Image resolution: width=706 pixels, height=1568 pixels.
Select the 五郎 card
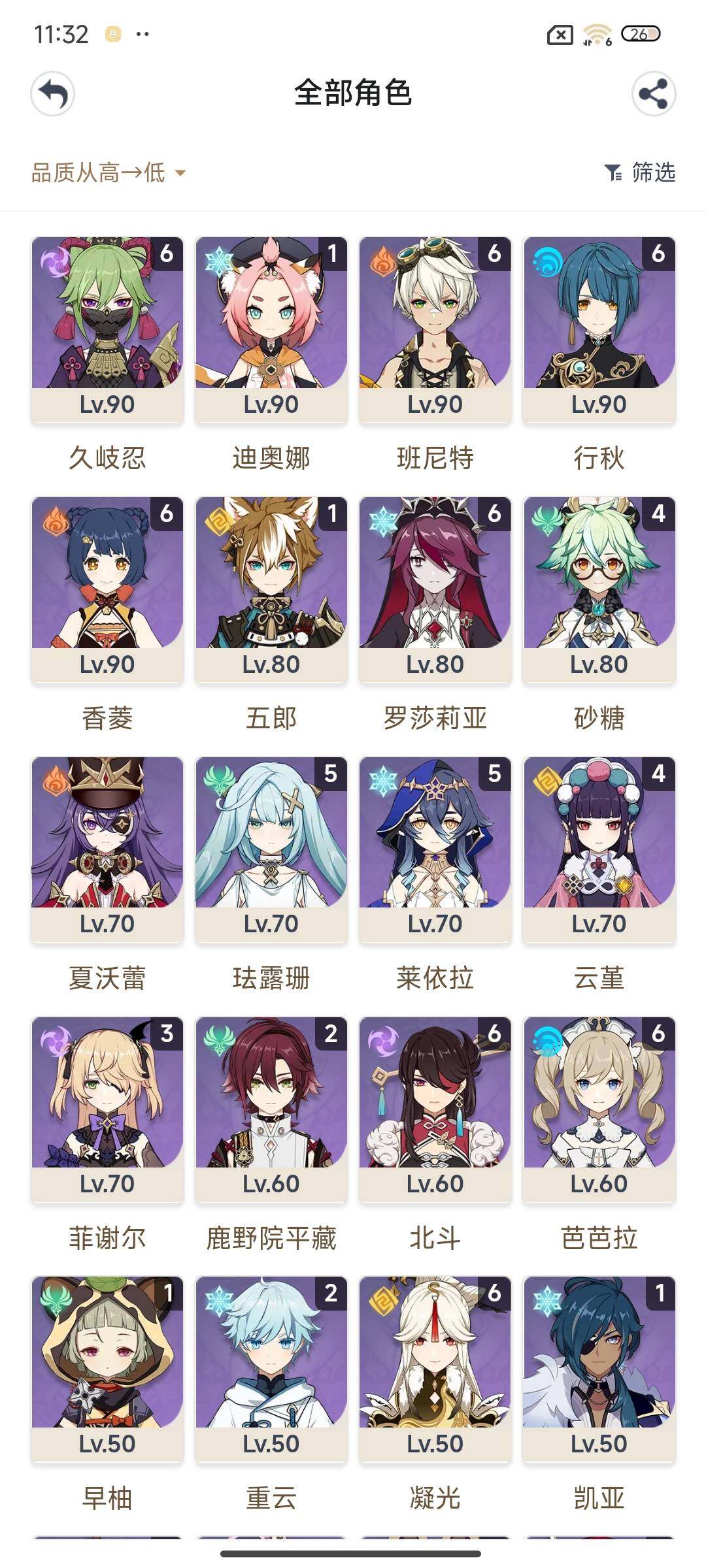(x=271, y=589)
